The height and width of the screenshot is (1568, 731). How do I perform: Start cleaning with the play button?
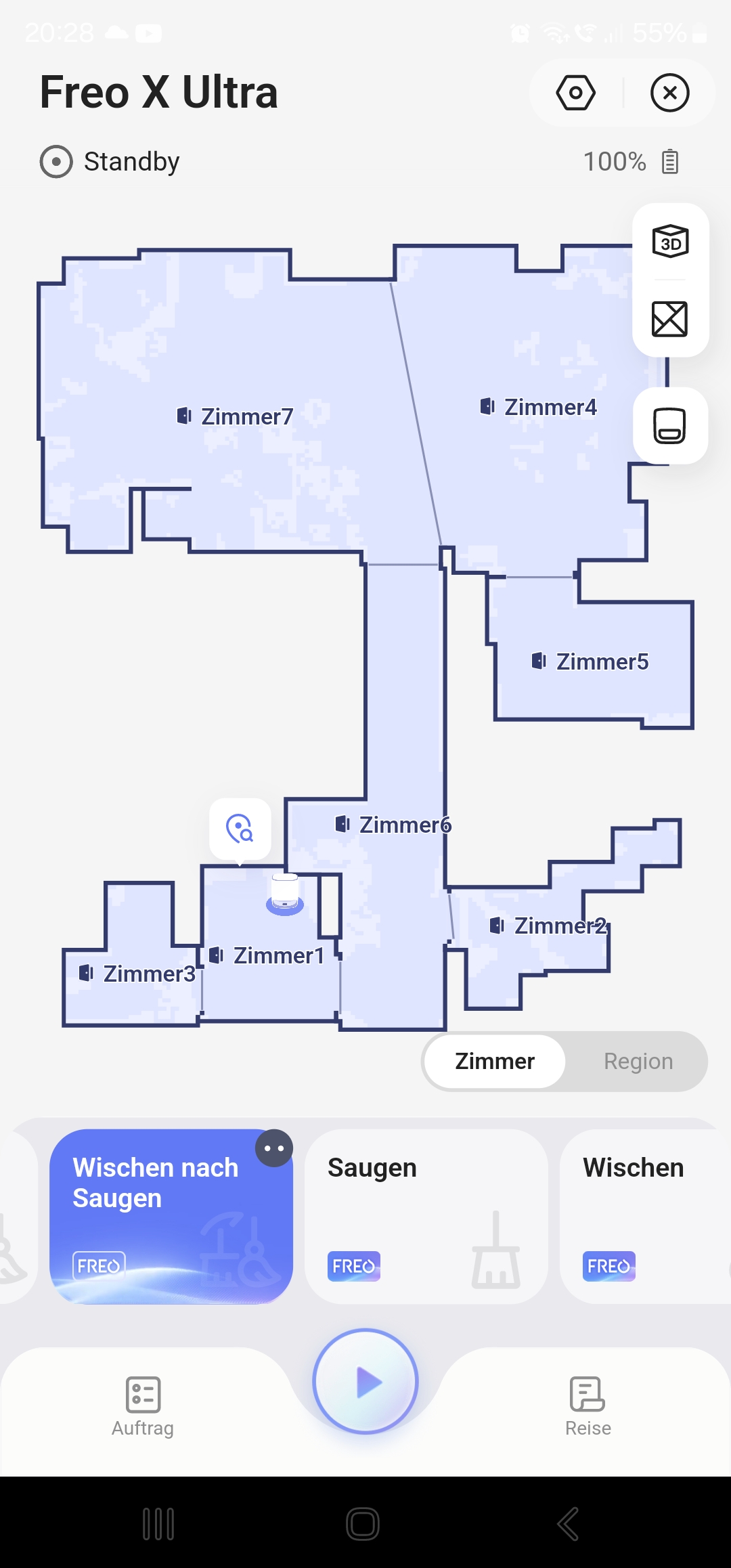(365, 1381)
